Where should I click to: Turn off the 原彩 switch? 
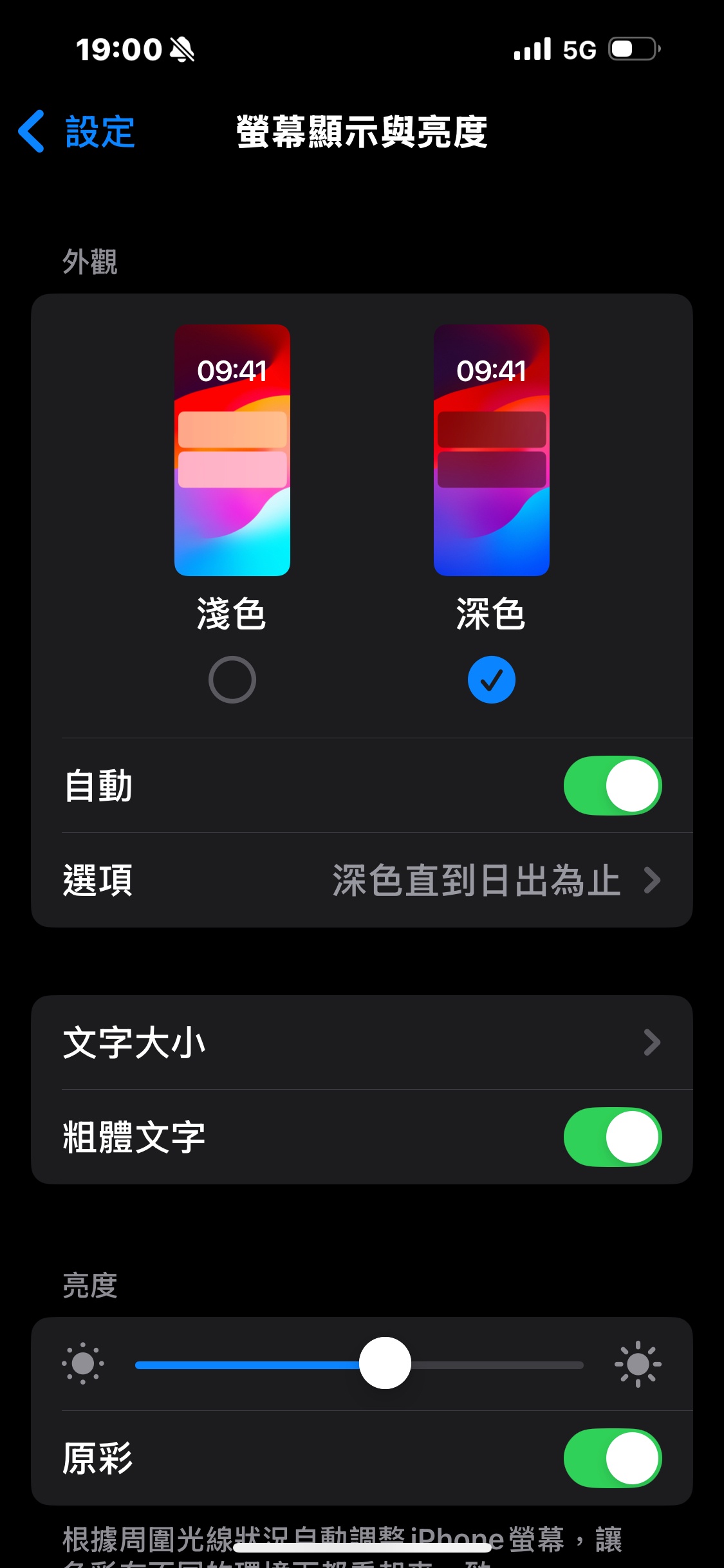[x=612, y=1458]
